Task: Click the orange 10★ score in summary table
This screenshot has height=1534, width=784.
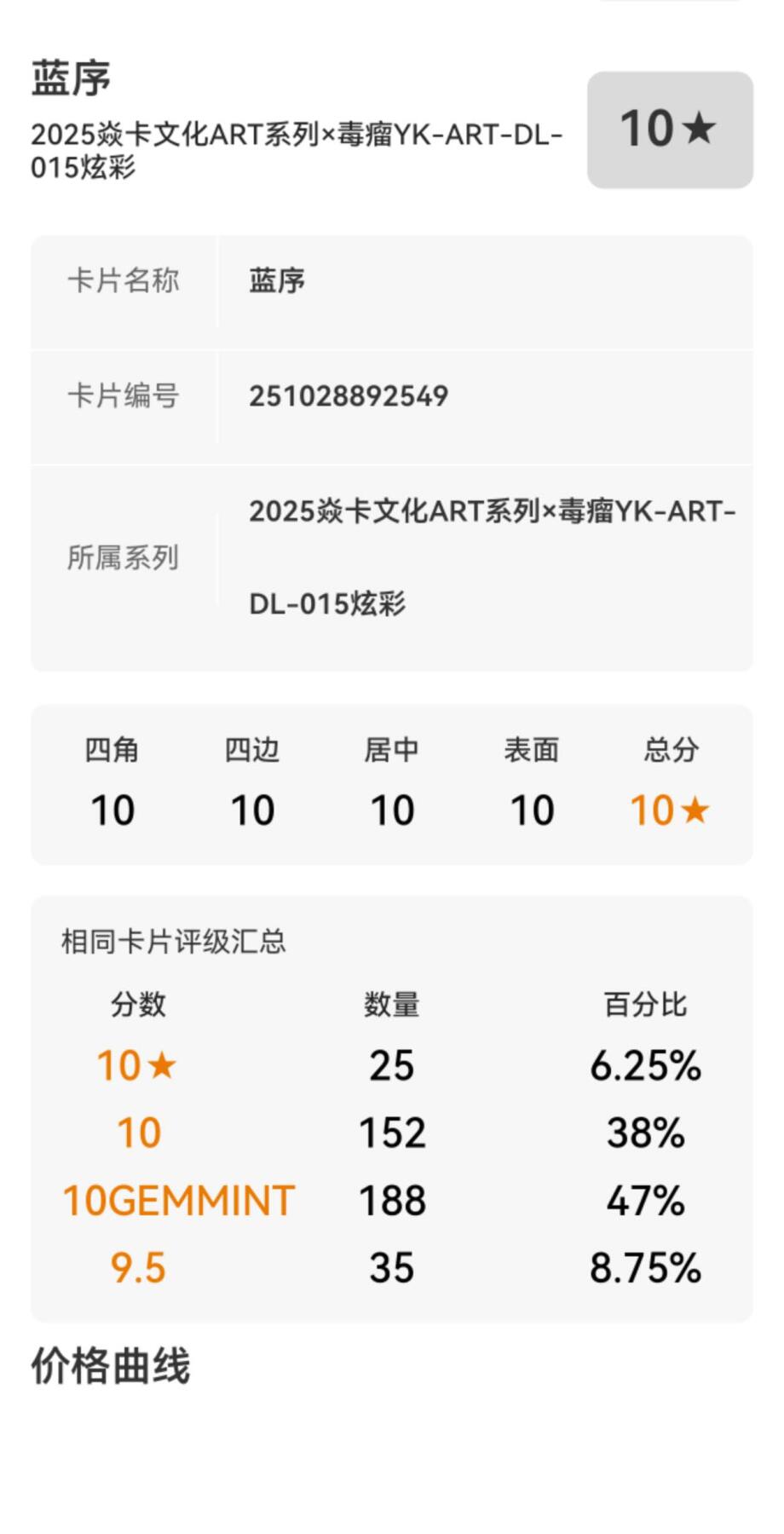Action: pos(135,1065)
